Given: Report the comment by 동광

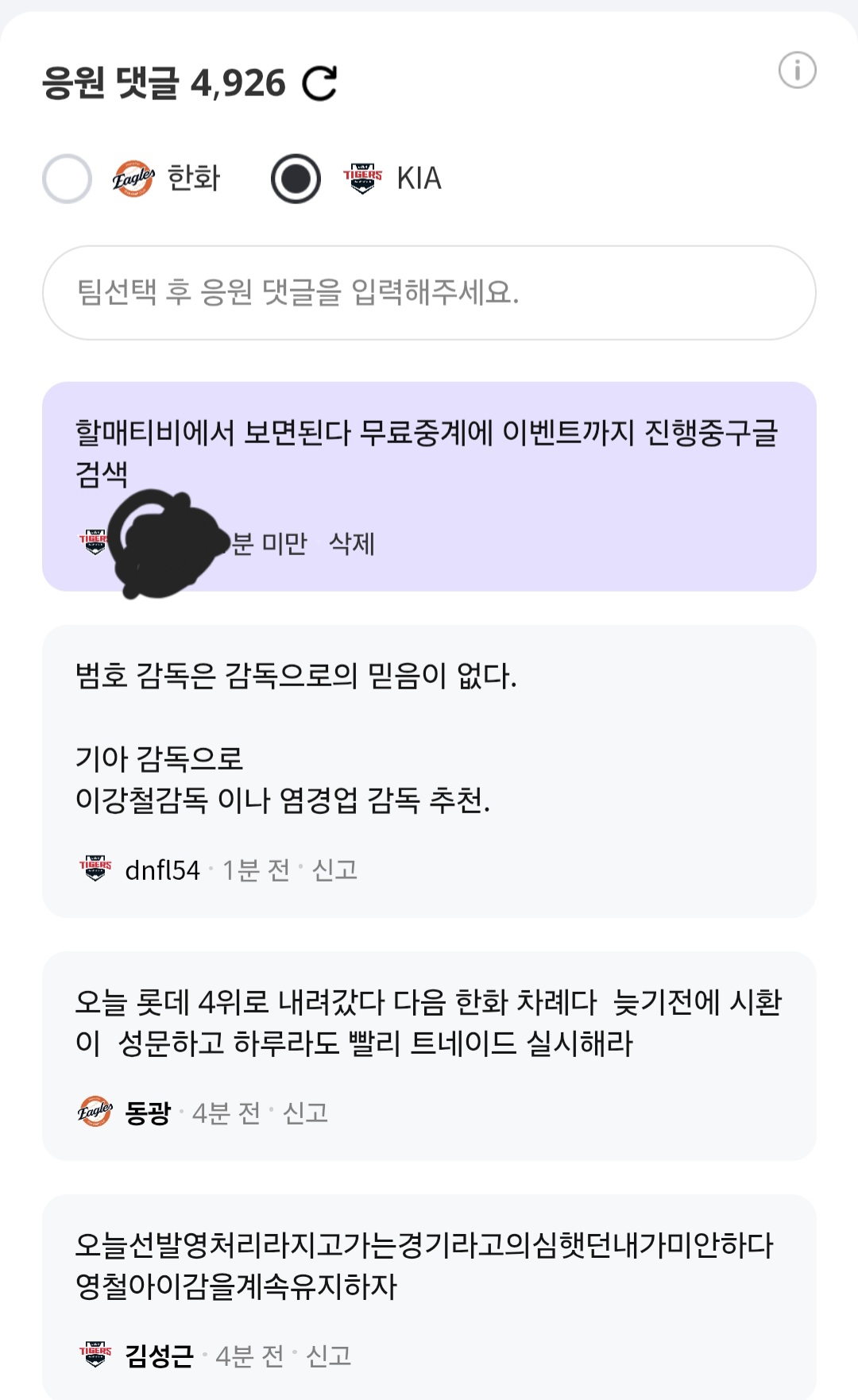Looking at the screenshot, I should (305, 1113).
